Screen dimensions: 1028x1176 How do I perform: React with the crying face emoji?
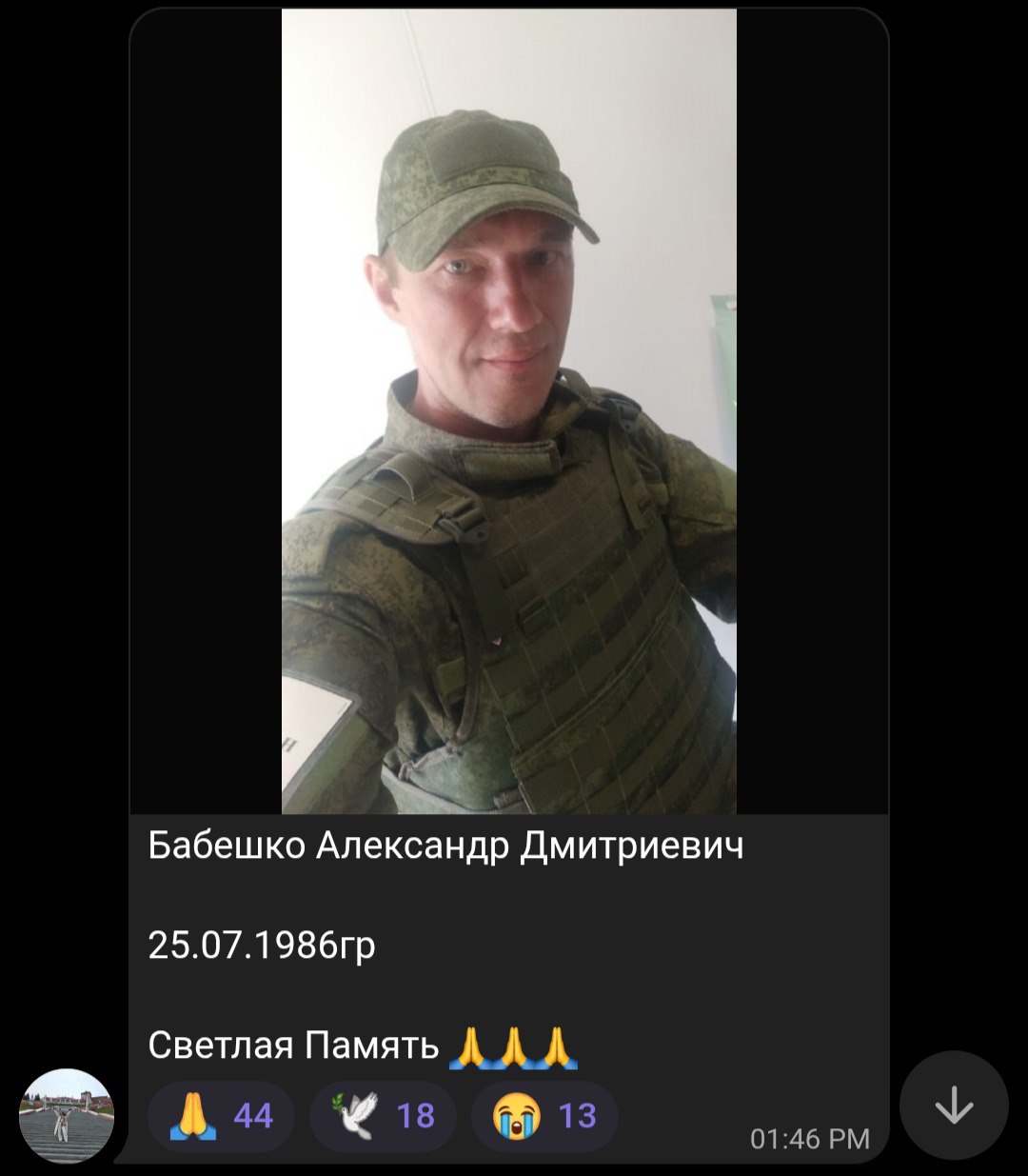coord(544,1116)
